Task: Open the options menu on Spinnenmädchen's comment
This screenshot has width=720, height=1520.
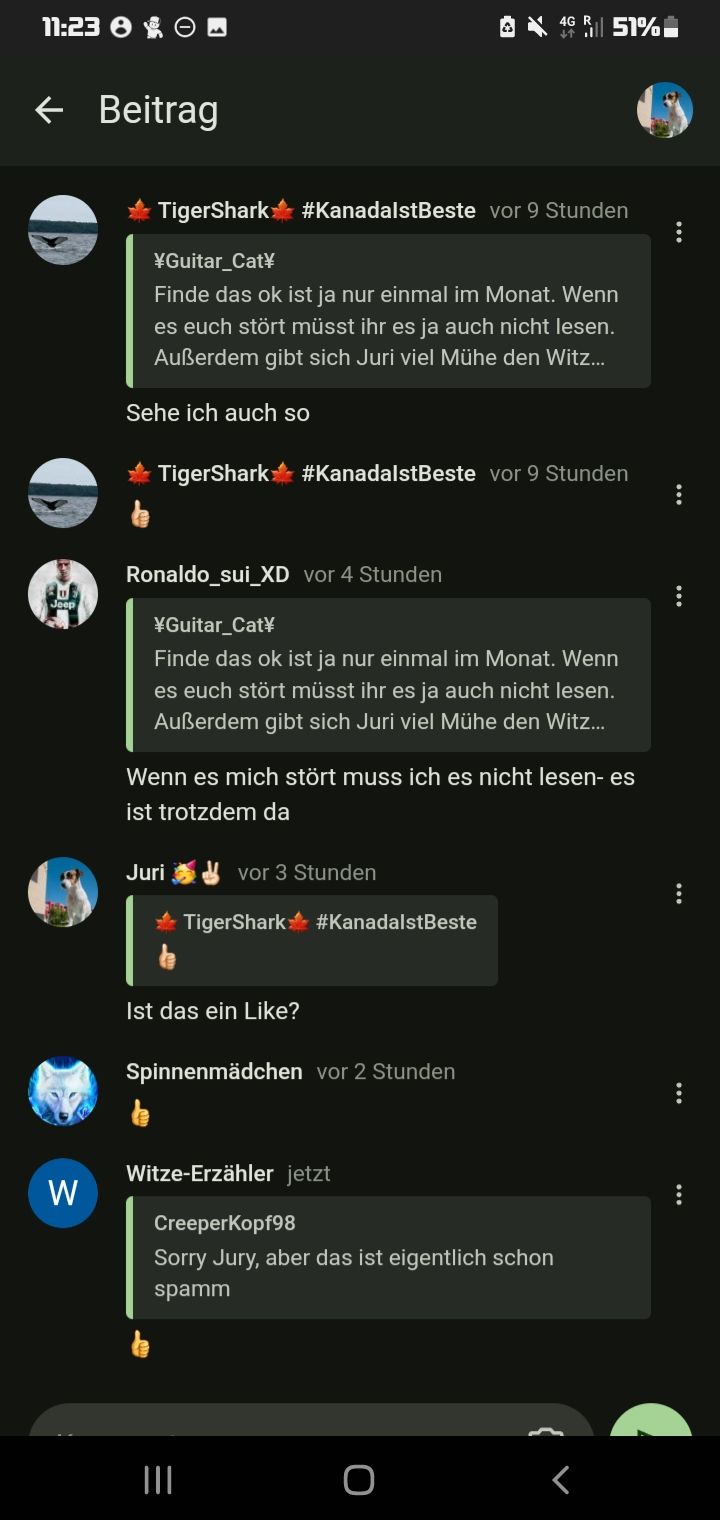Action: click(679, 1093)
